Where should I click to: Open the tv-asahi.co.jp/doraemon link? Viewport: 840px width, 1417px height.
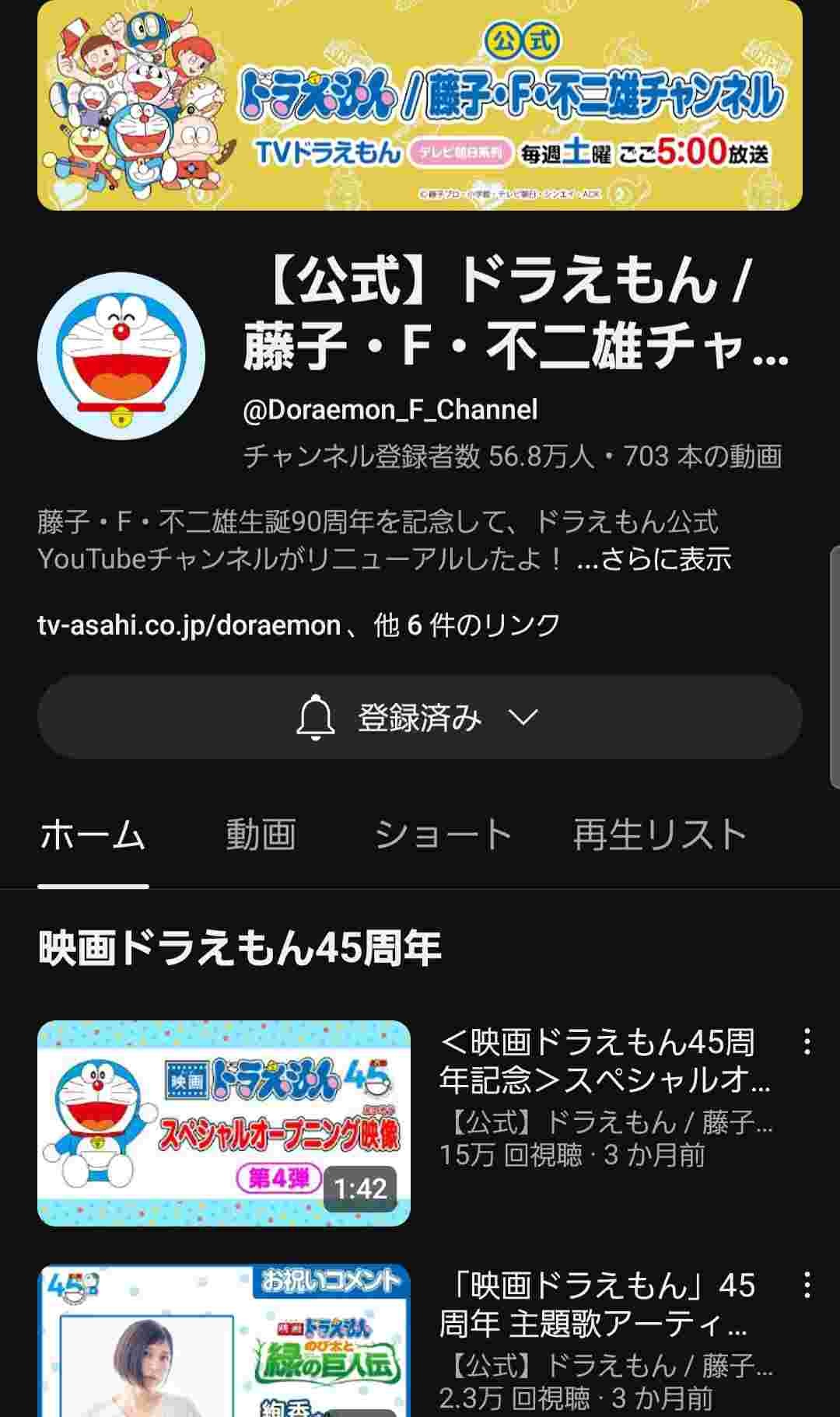[189, 625]
